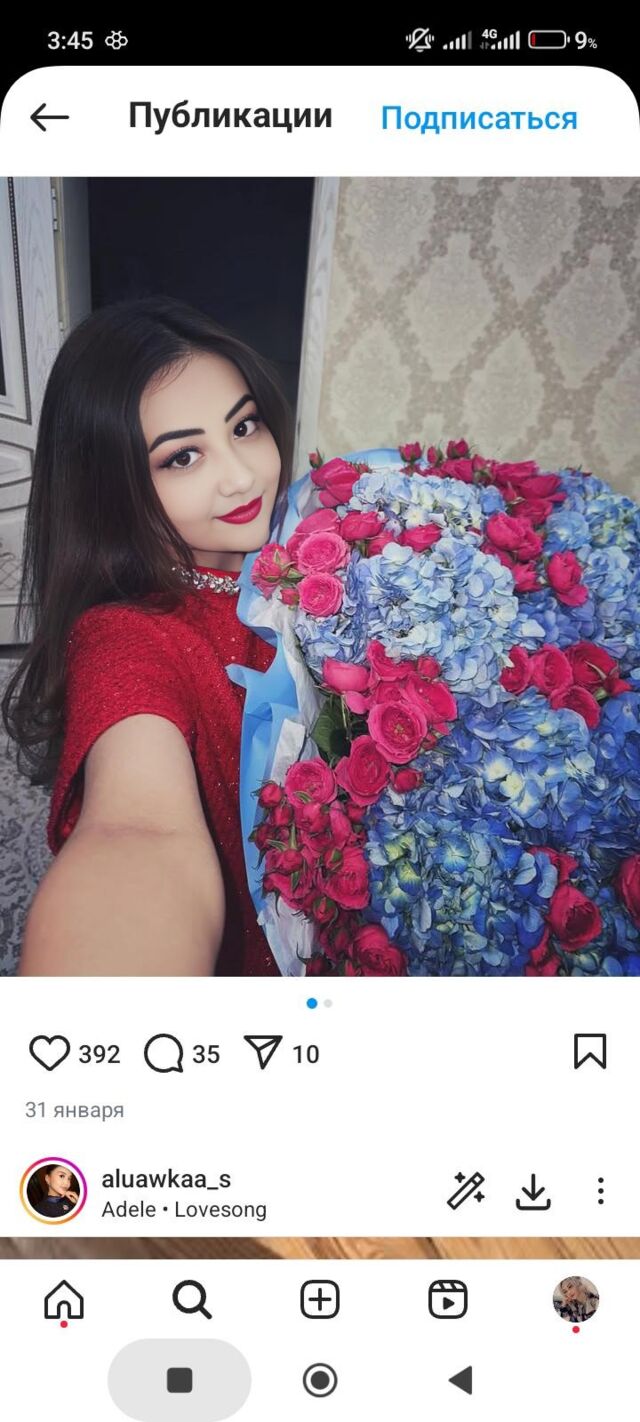Open Adele Lovesong audio track

pyautogui.click(x=184, y=1209)
